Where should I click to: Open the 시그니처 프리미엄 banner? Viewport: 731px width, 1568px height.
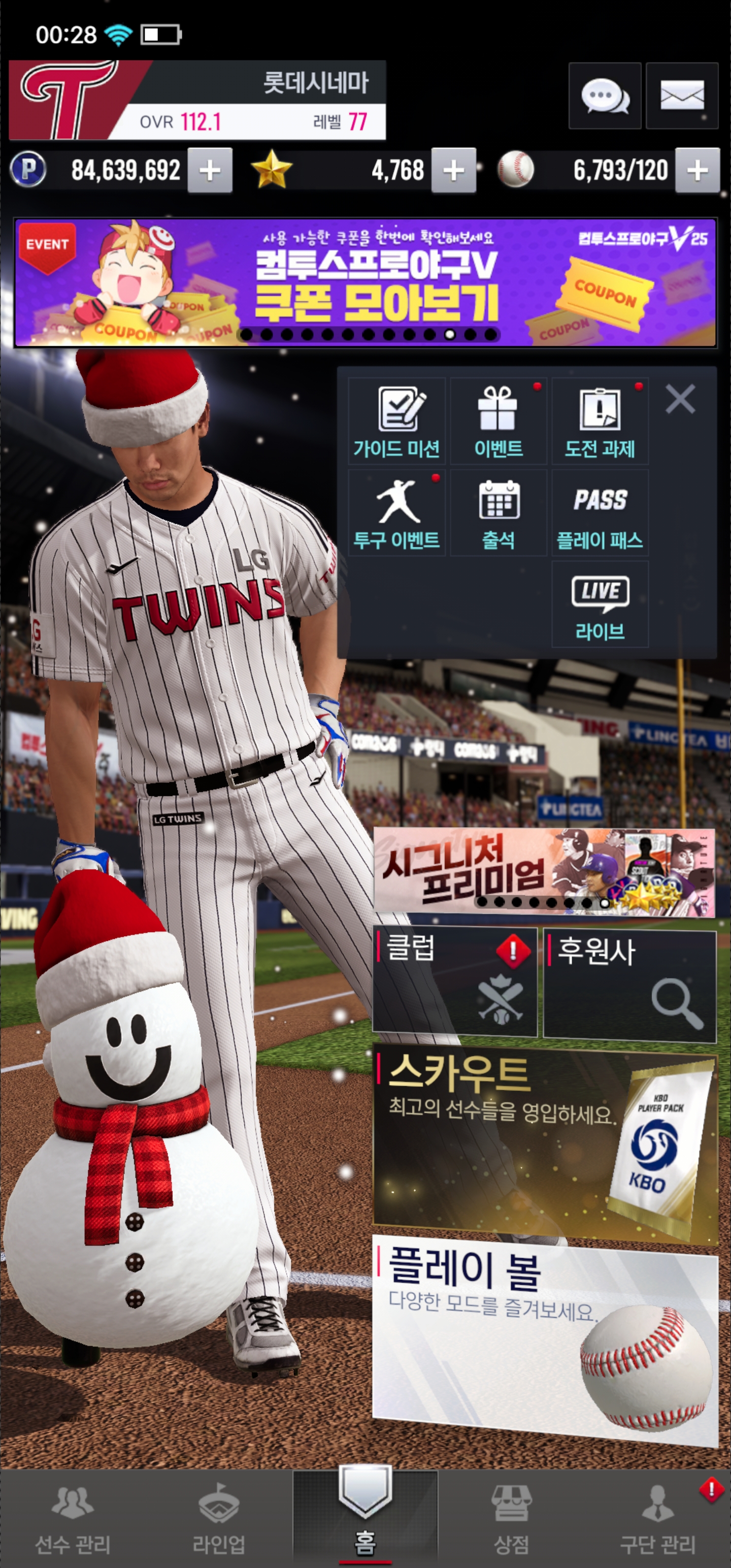tap(544, 871)
